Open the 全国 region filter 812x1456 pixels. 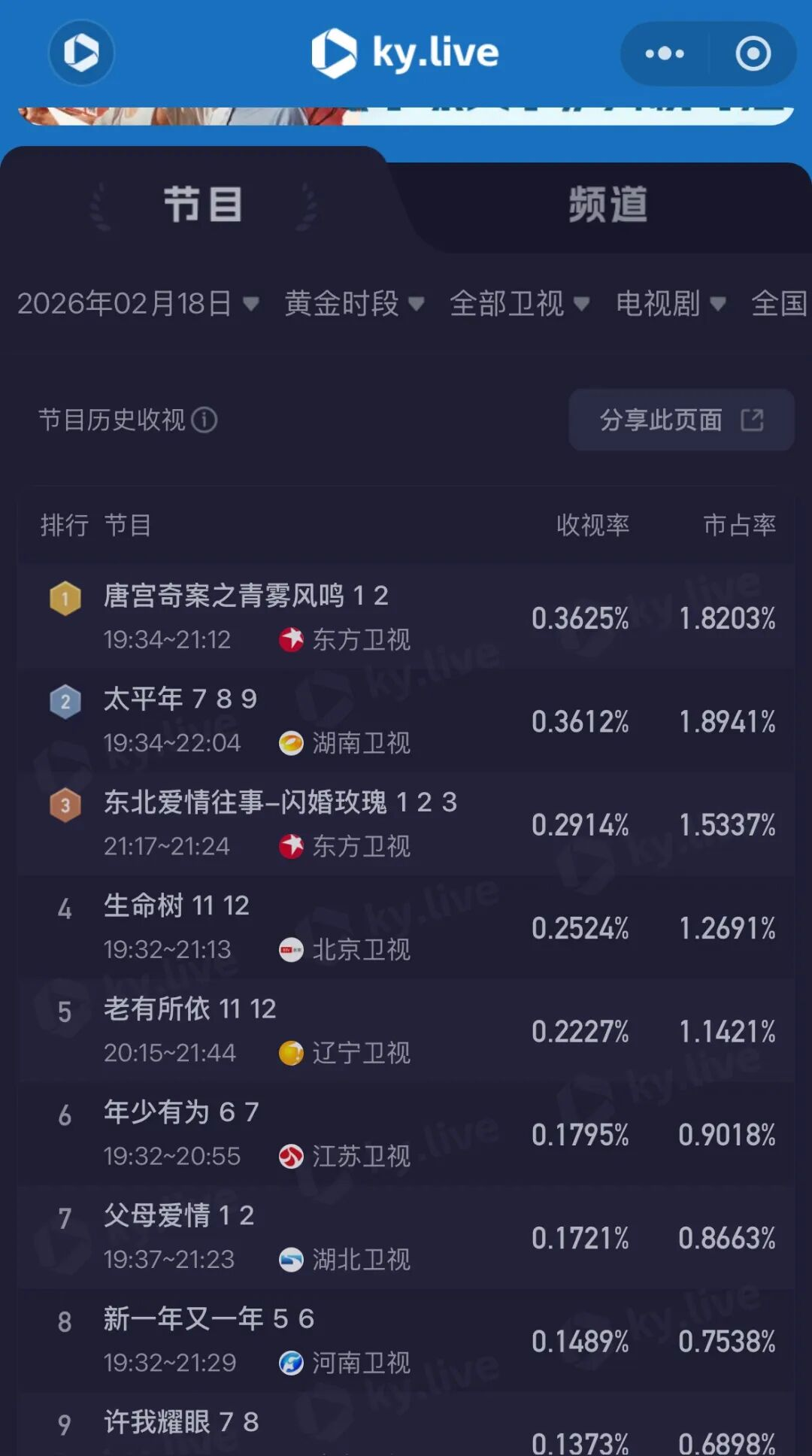coord(779,304)
